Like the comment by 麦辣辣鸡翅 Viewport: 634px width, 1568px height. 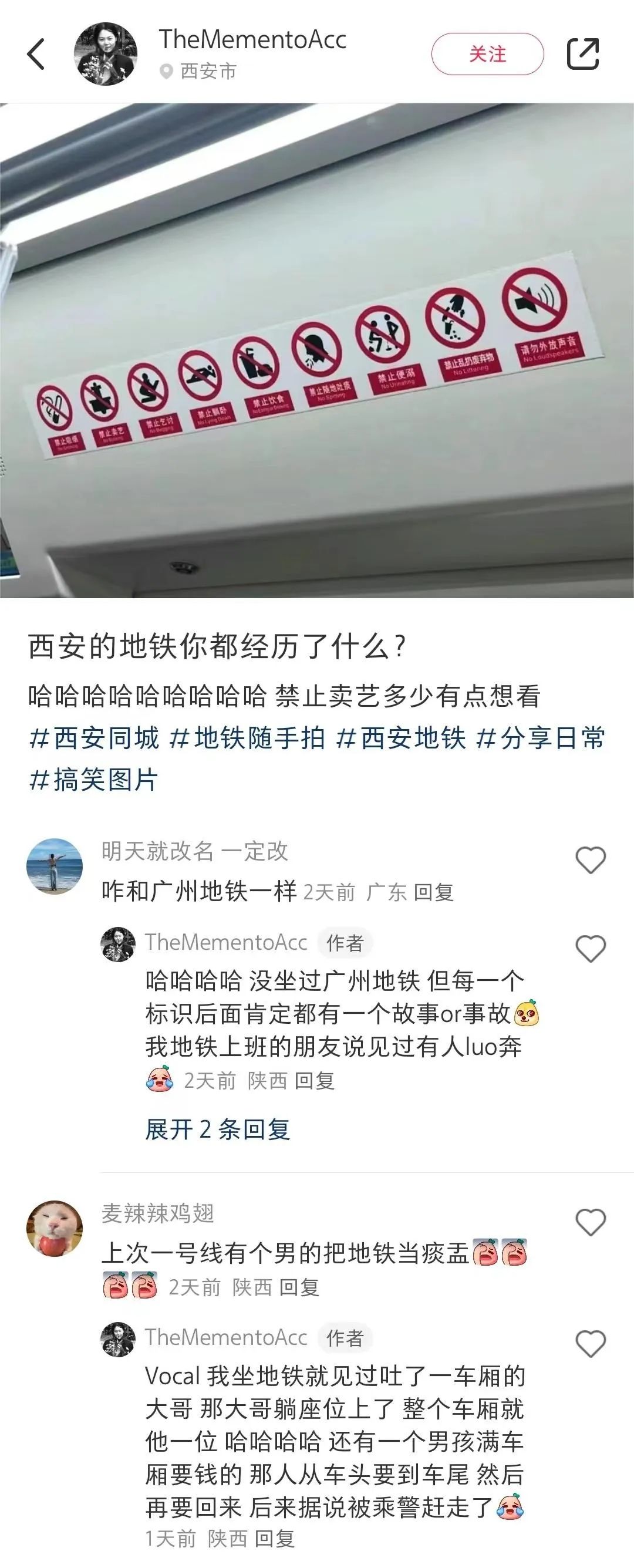[x=590, y=1222]
